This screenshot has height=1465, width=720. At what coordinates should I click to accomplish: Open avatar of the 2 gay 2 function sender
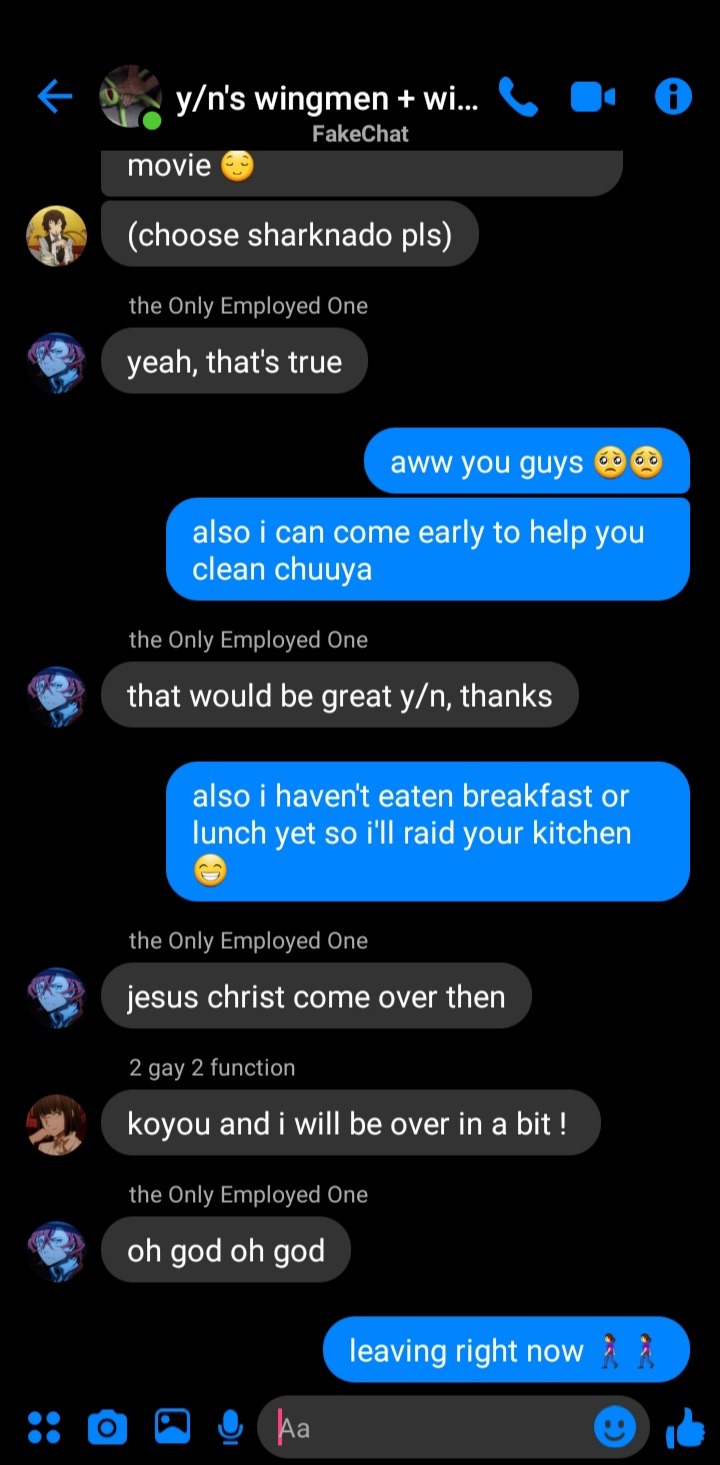point(56,1124)
